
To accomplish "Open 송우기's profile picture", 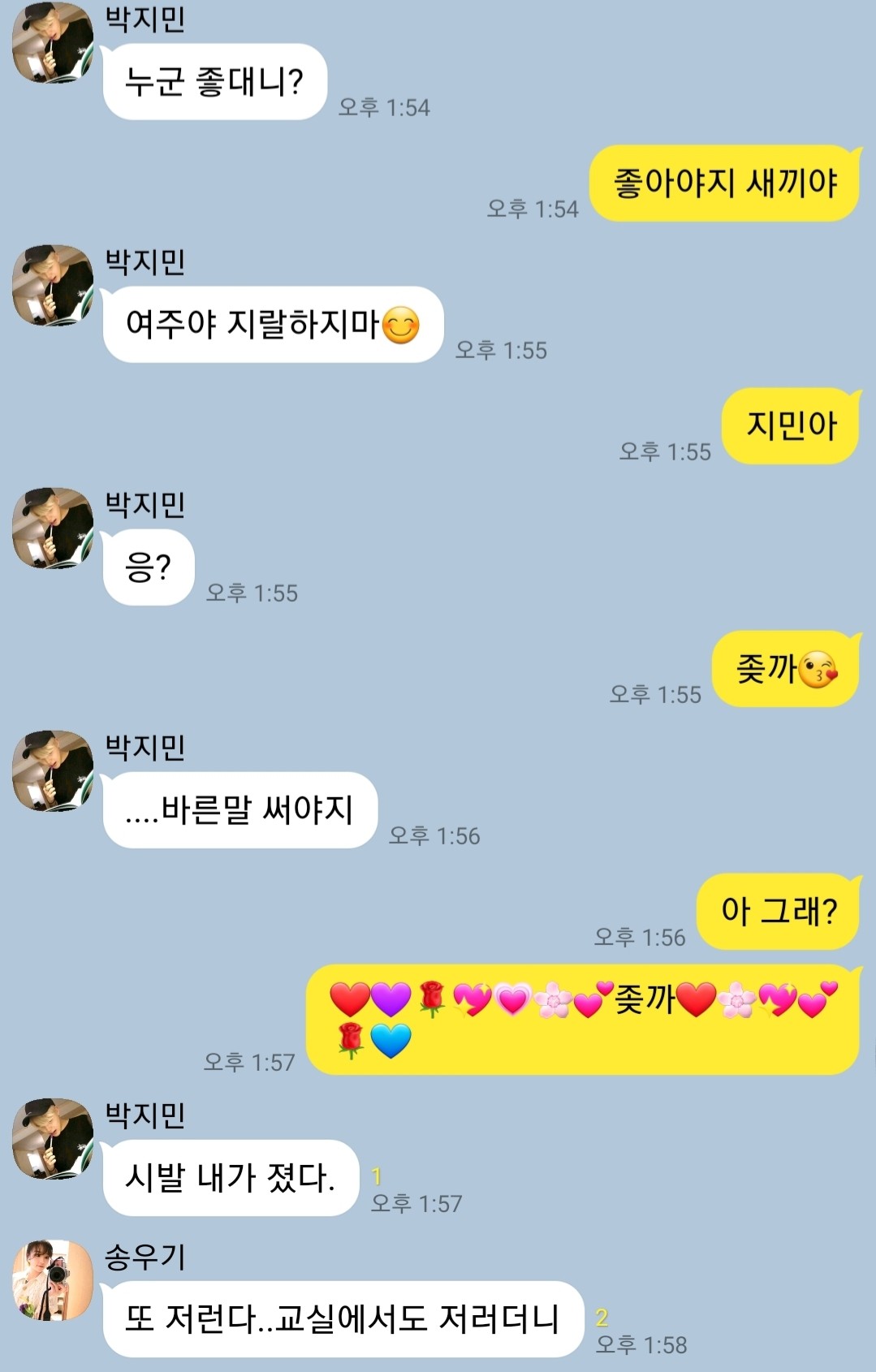I will pos(53,1279).
